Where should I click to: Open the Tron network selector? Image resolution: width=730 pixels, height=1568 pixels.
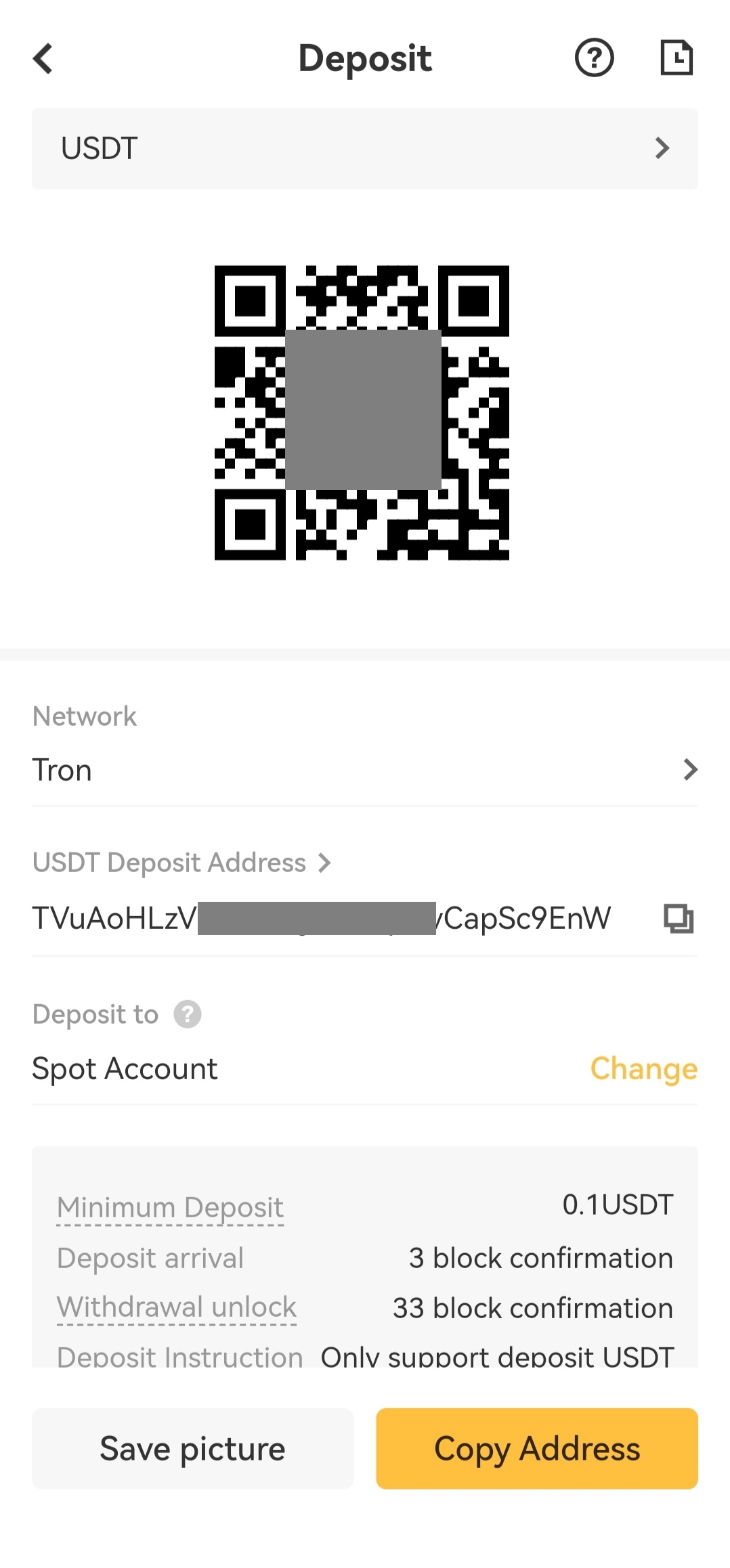coord(364,770)
